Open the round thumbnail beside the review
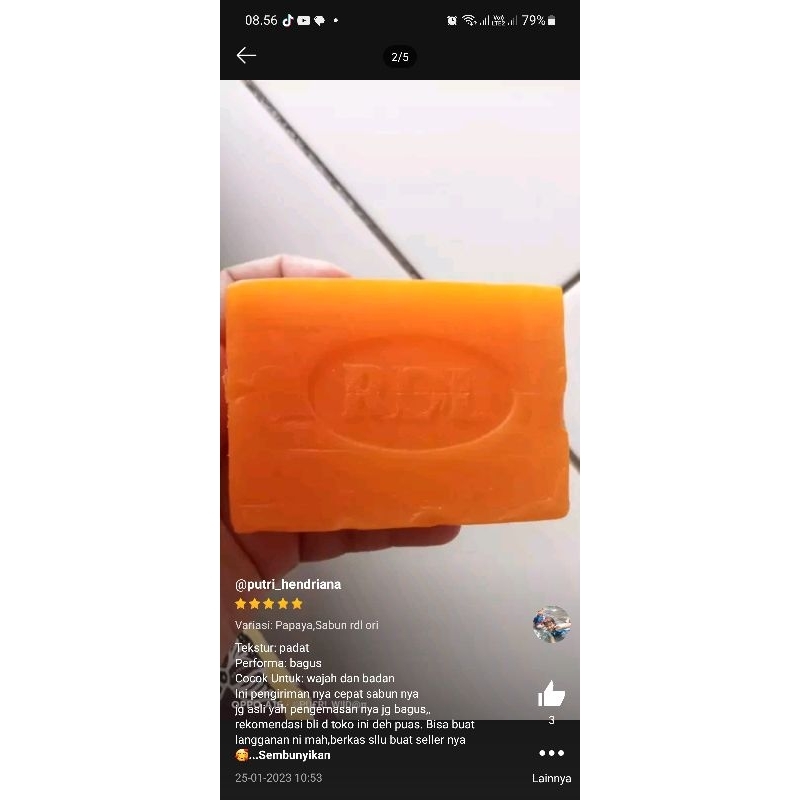The width and height of the screenshot is (800, 800). 551,624
